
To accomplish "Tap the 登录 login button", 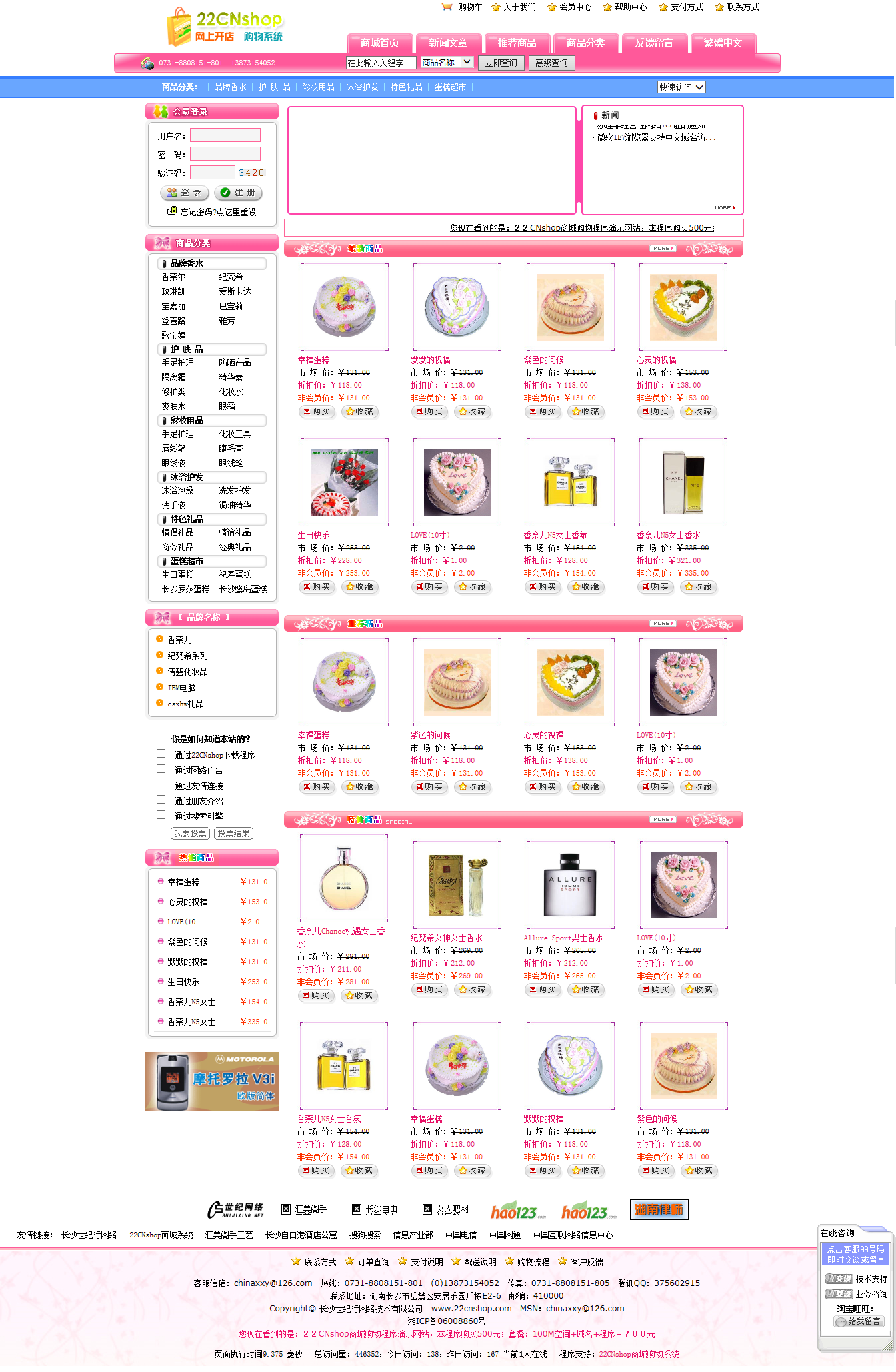I will pyautogui.click(x=185, y=193).
